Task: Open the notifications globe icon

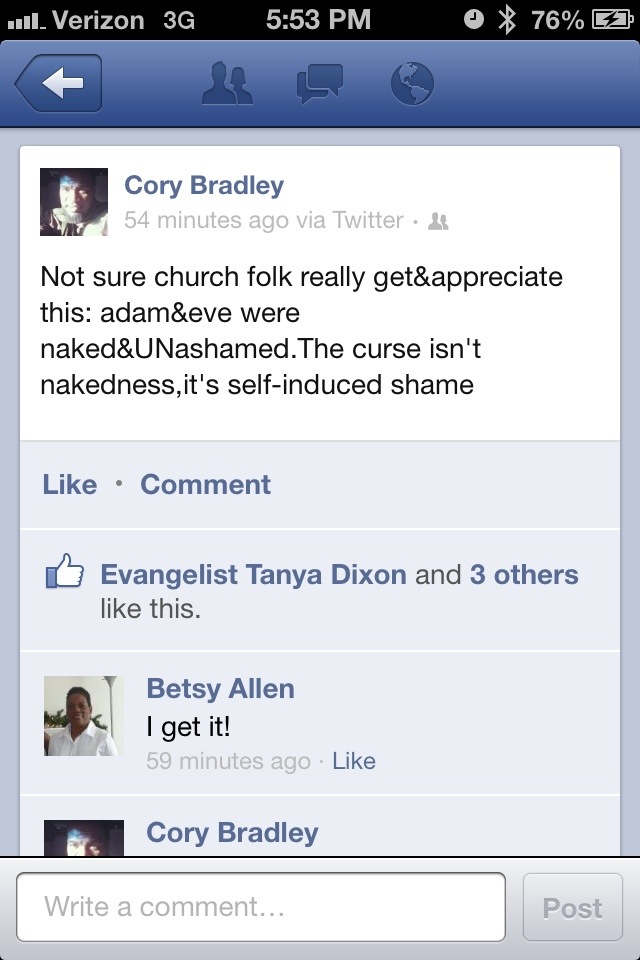Action: pyautogui.click(x=412, y=84)
